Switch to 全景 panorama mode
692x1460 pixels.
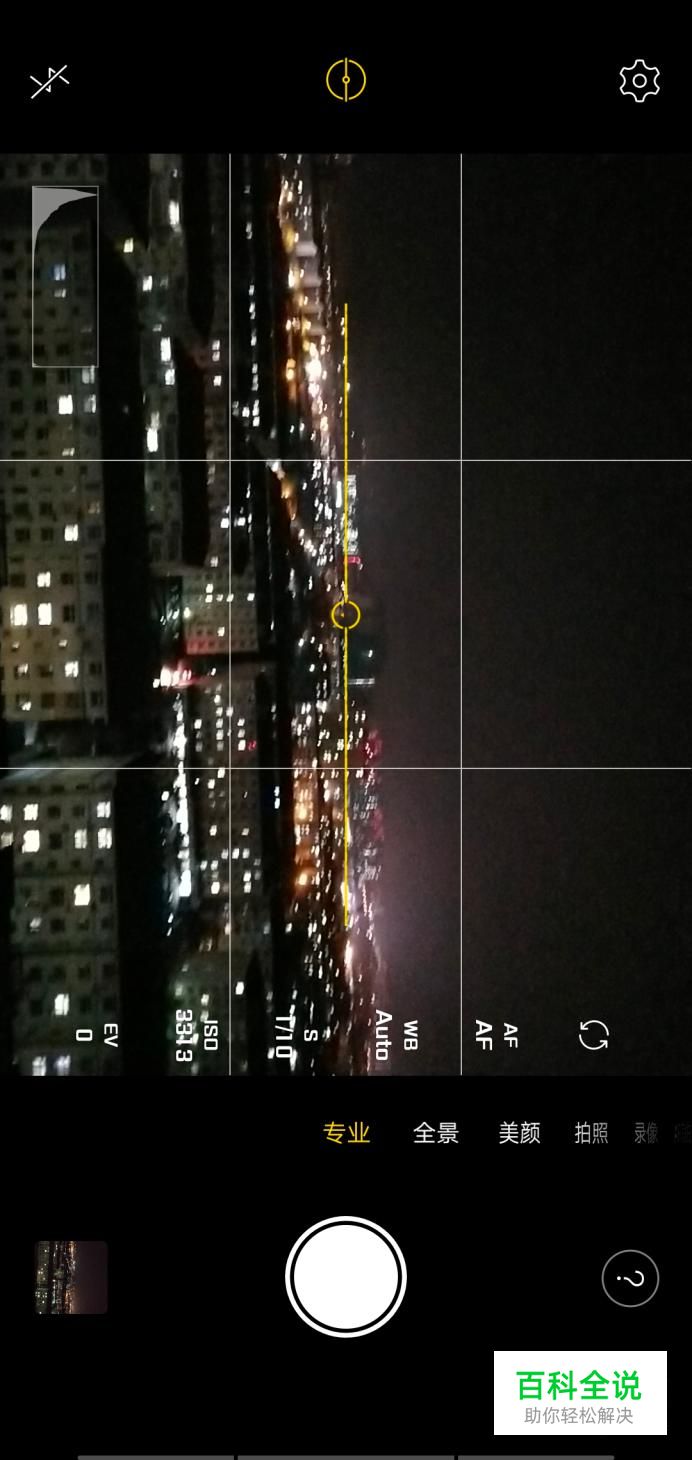click(436, 1133)
